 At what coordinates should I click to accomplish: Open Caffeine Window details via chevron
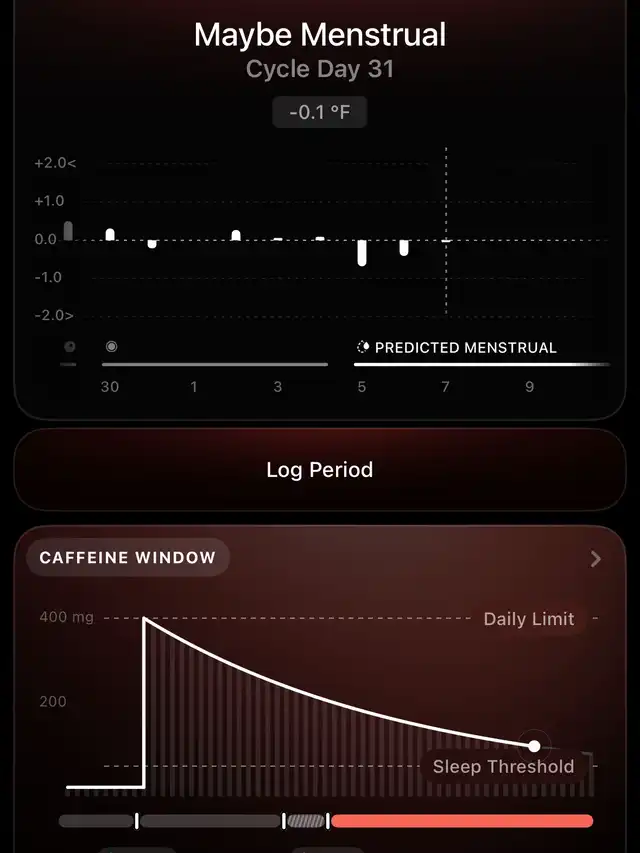(x=596, y=559)
